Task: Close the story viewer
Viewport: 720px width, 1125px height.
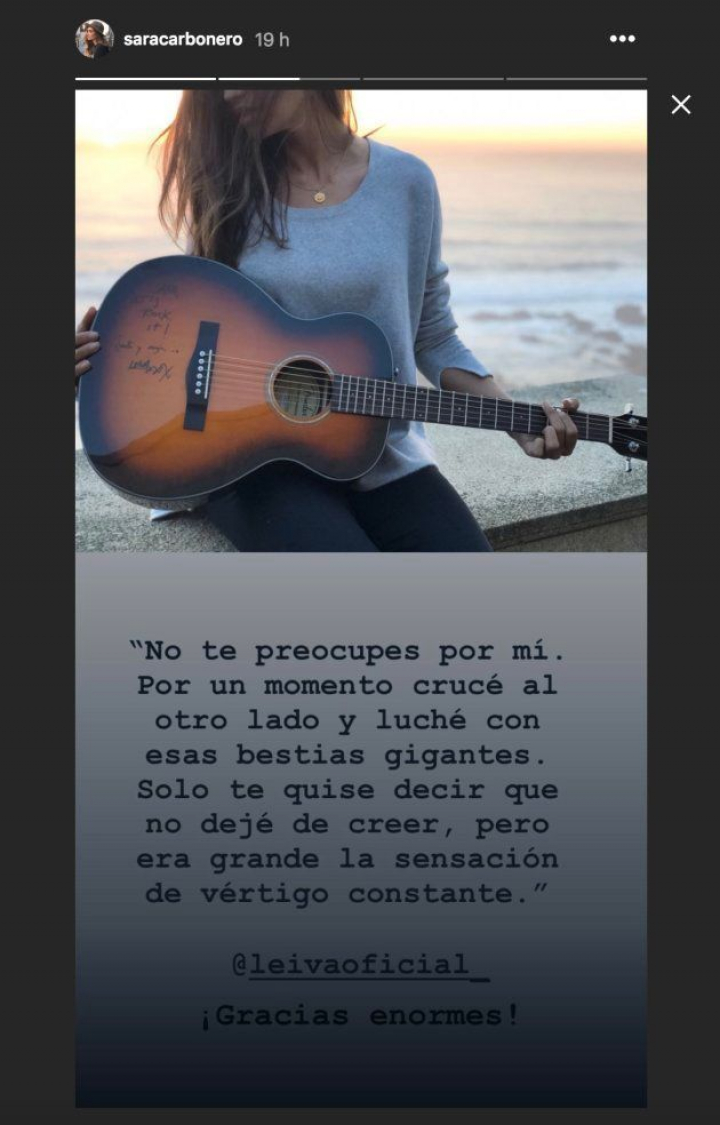Action: 681,105
